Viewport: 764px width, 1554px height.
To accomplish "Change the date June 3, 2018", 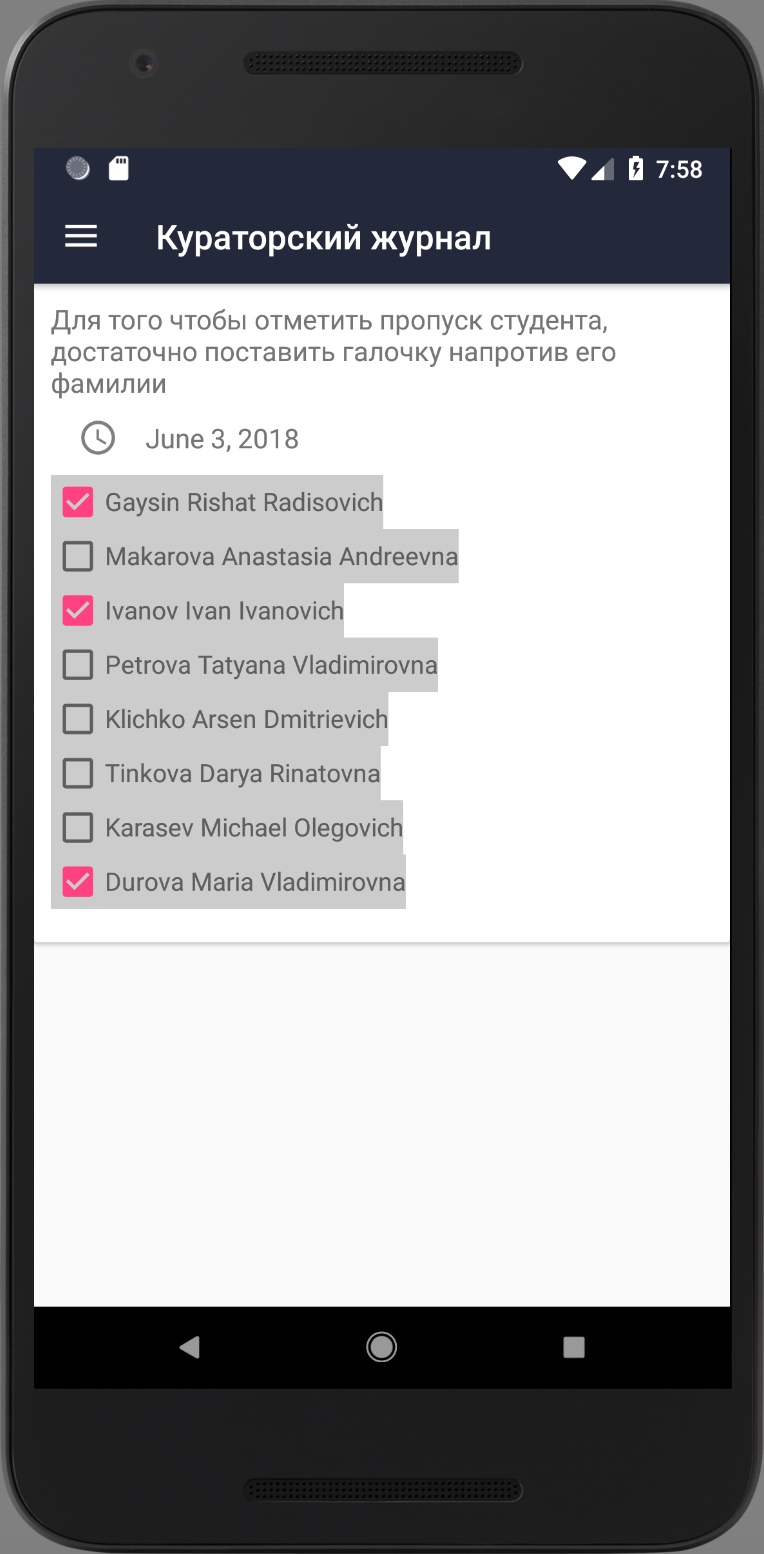I will (221, 439).
